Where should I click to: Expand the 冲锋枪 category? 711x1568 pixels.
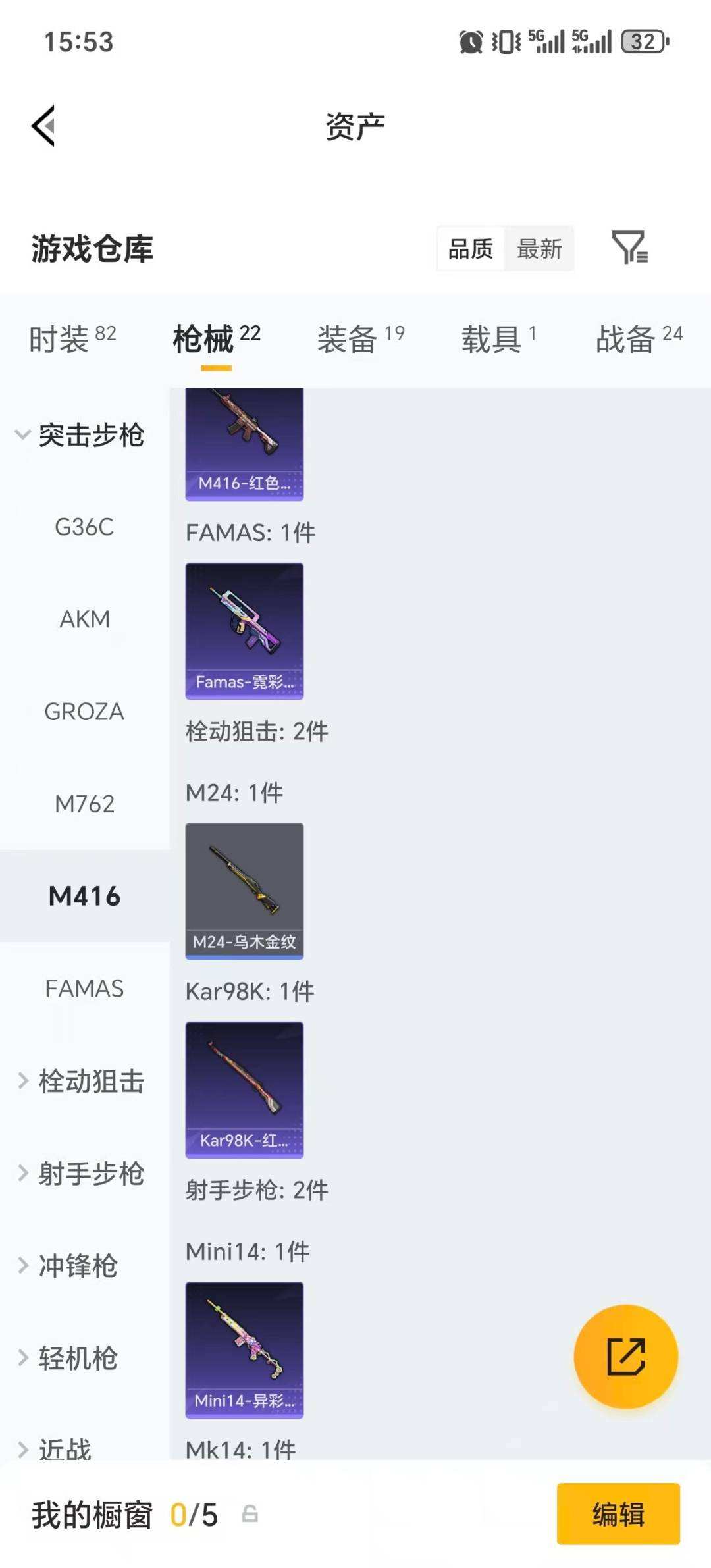point(69,1265)
